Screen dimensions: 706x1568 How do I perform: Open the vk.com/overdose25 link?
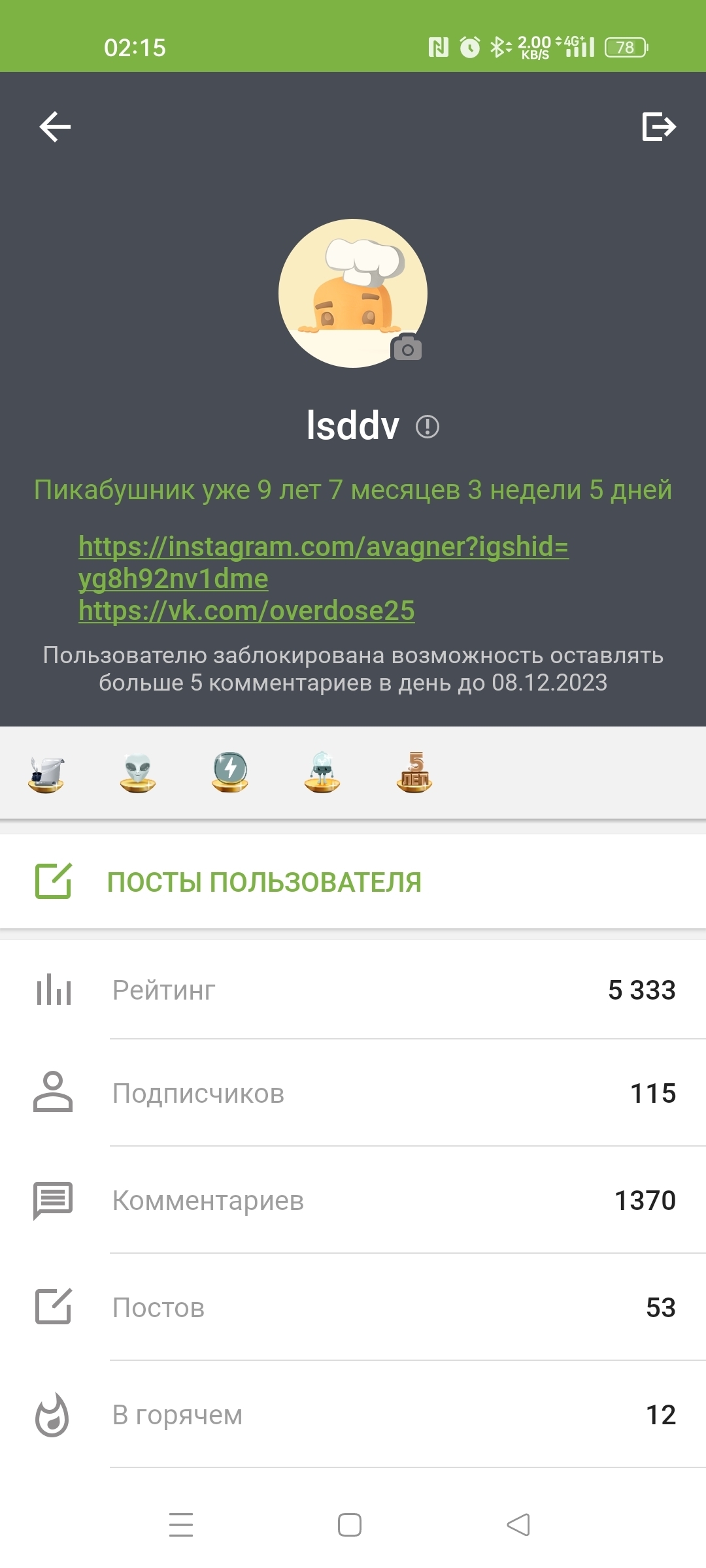coord(246,611)
